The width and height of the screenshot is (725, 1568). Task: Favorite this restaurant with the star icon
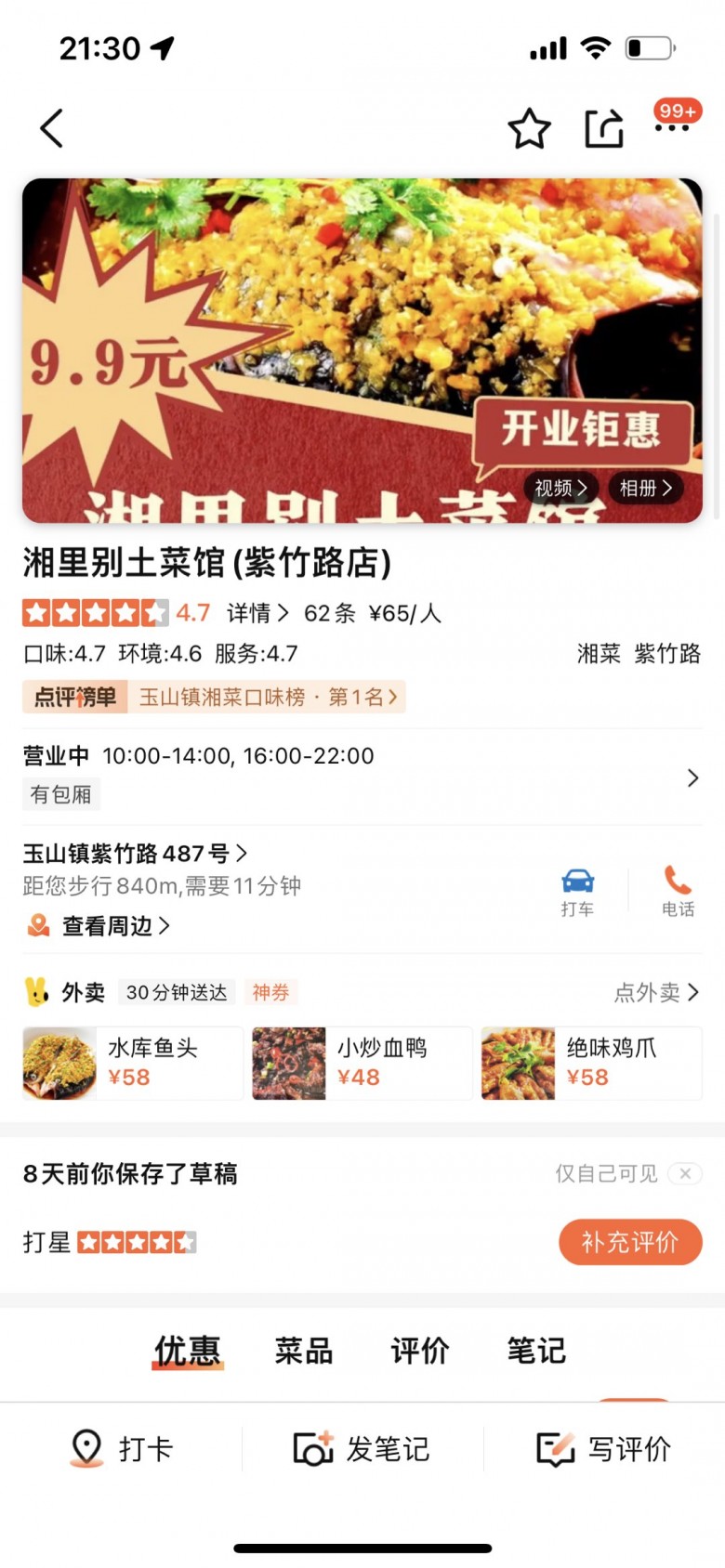pyautogui.click(x=529, y=128)
